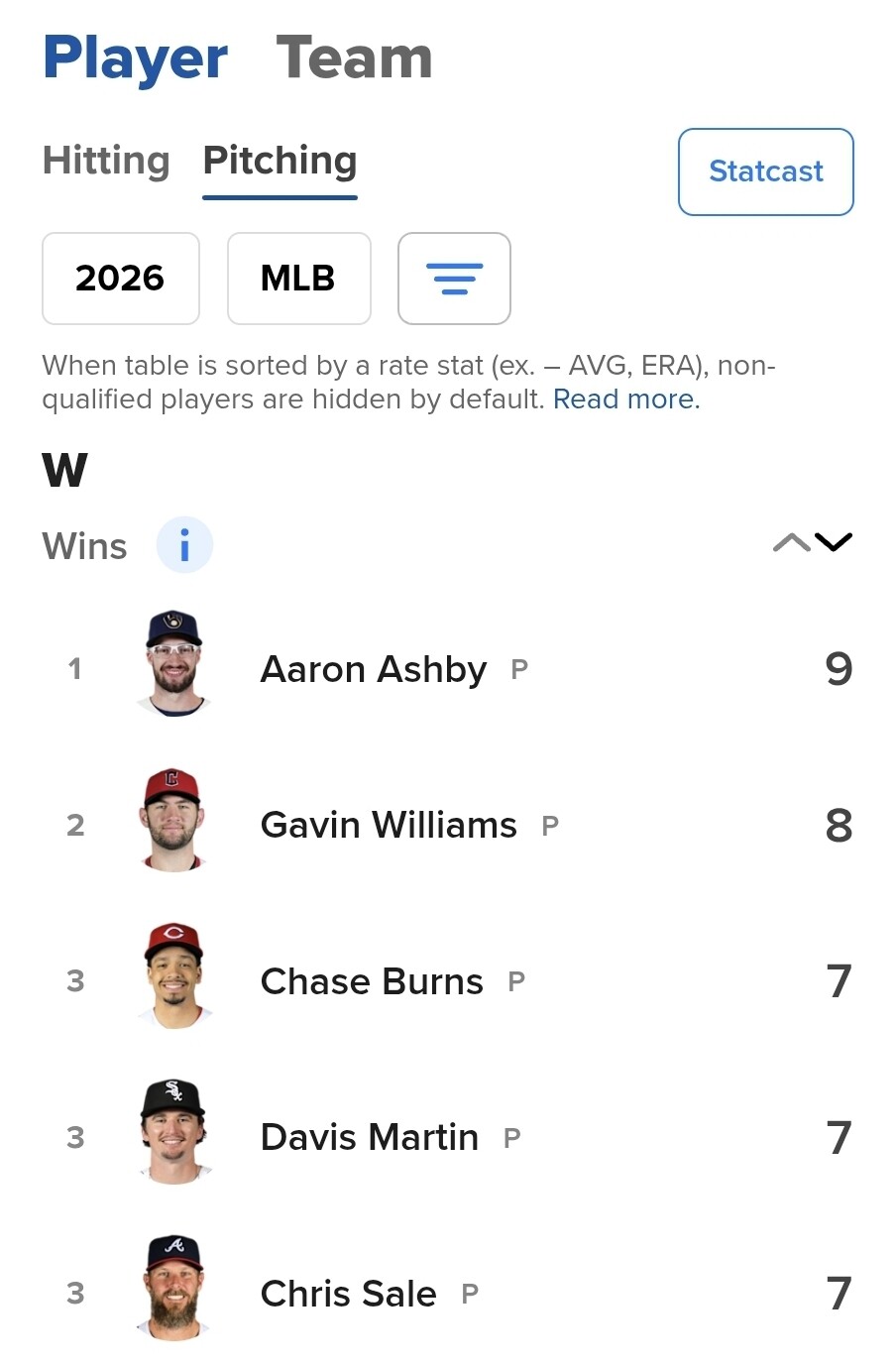Sort wins in ascending order
The height and width of the screenshot is (1365, 896).
click(791, 542)
